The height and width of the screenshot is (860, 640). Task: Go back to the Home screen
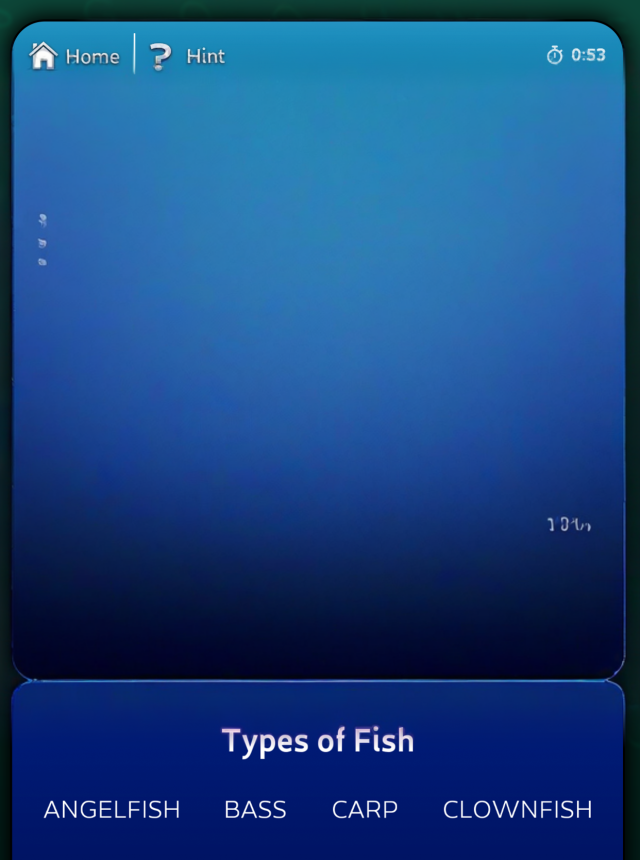(x=74, y=56)
